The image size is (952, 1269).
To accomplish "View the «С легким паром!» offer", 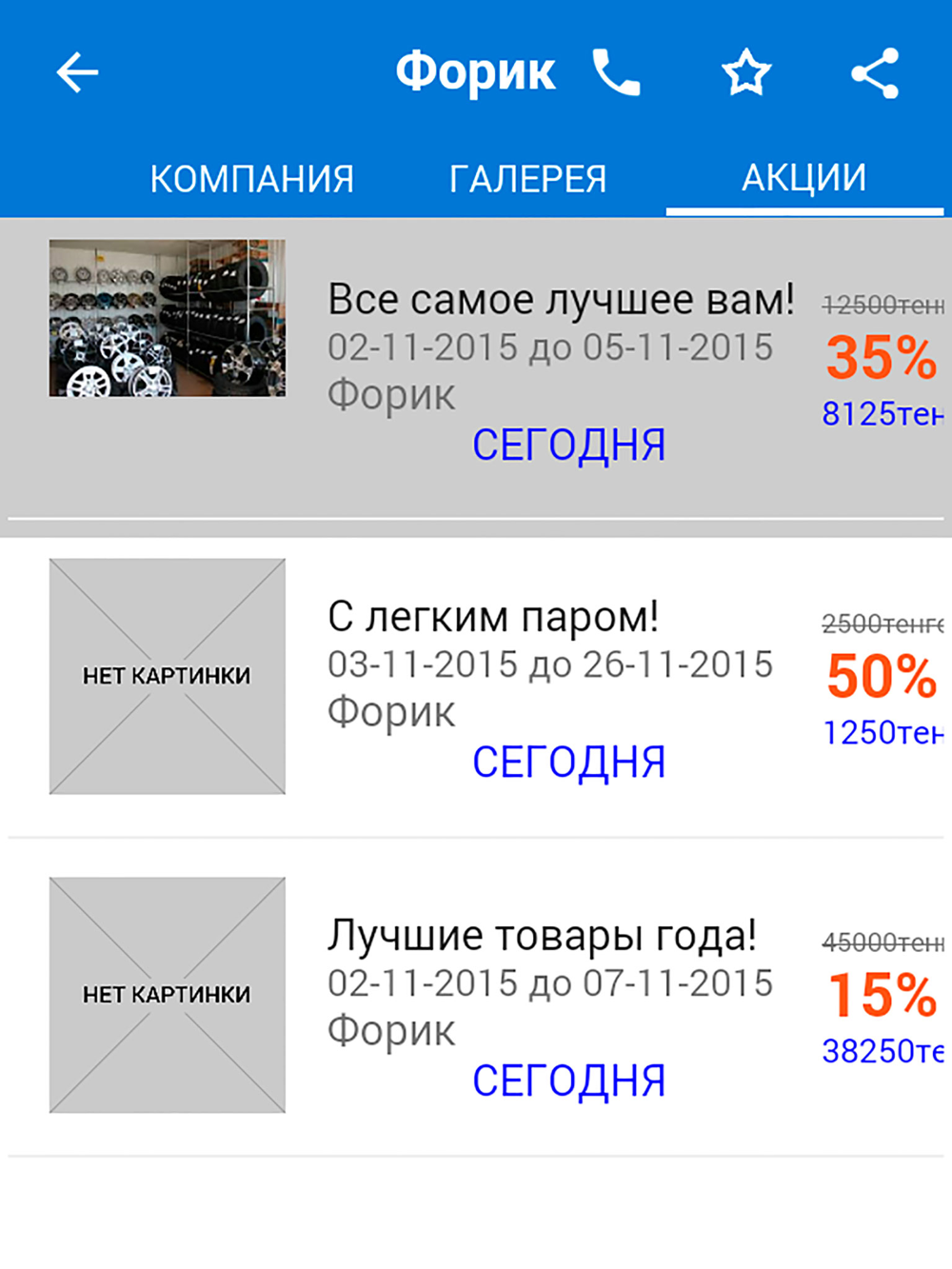I will [493, 617].
